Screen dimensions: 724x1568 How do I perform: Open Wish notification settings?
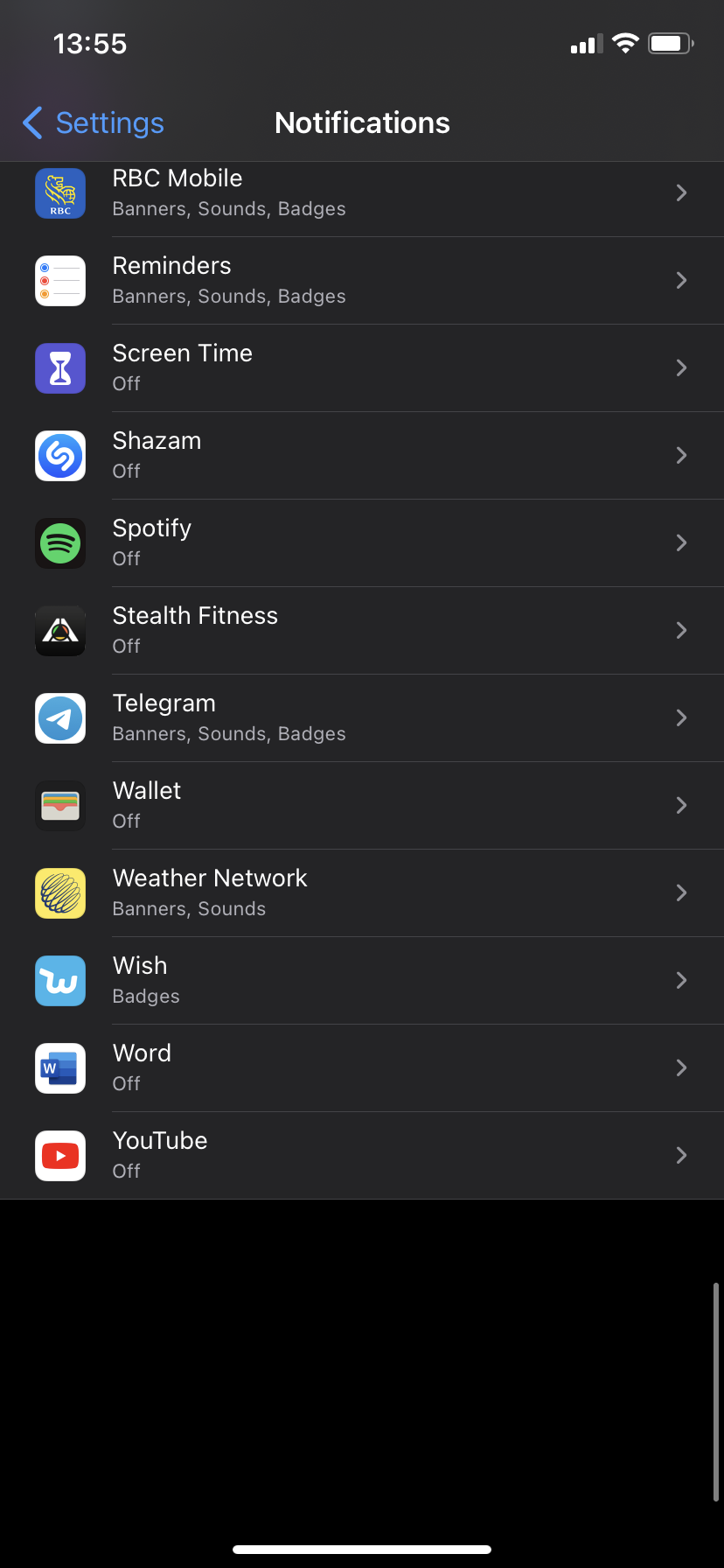point(362,981)
